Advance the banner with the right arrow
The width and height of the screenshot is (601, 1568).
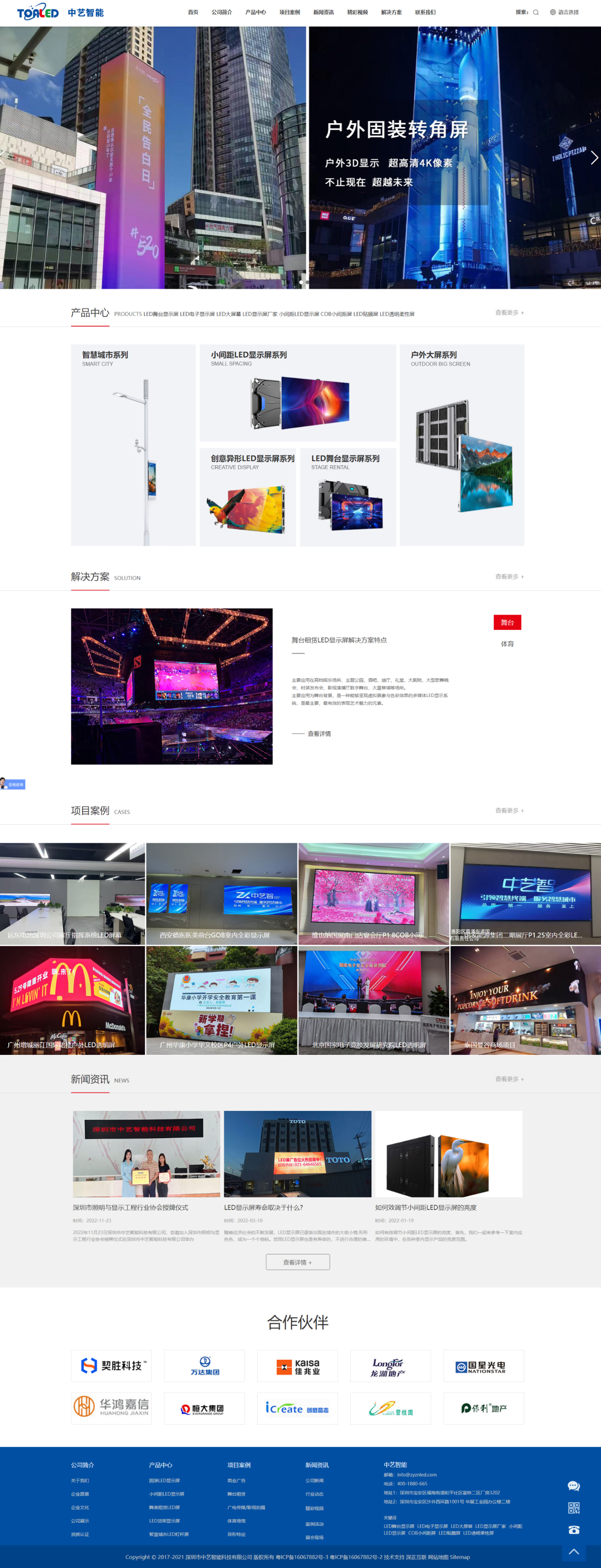coord(594,158)
